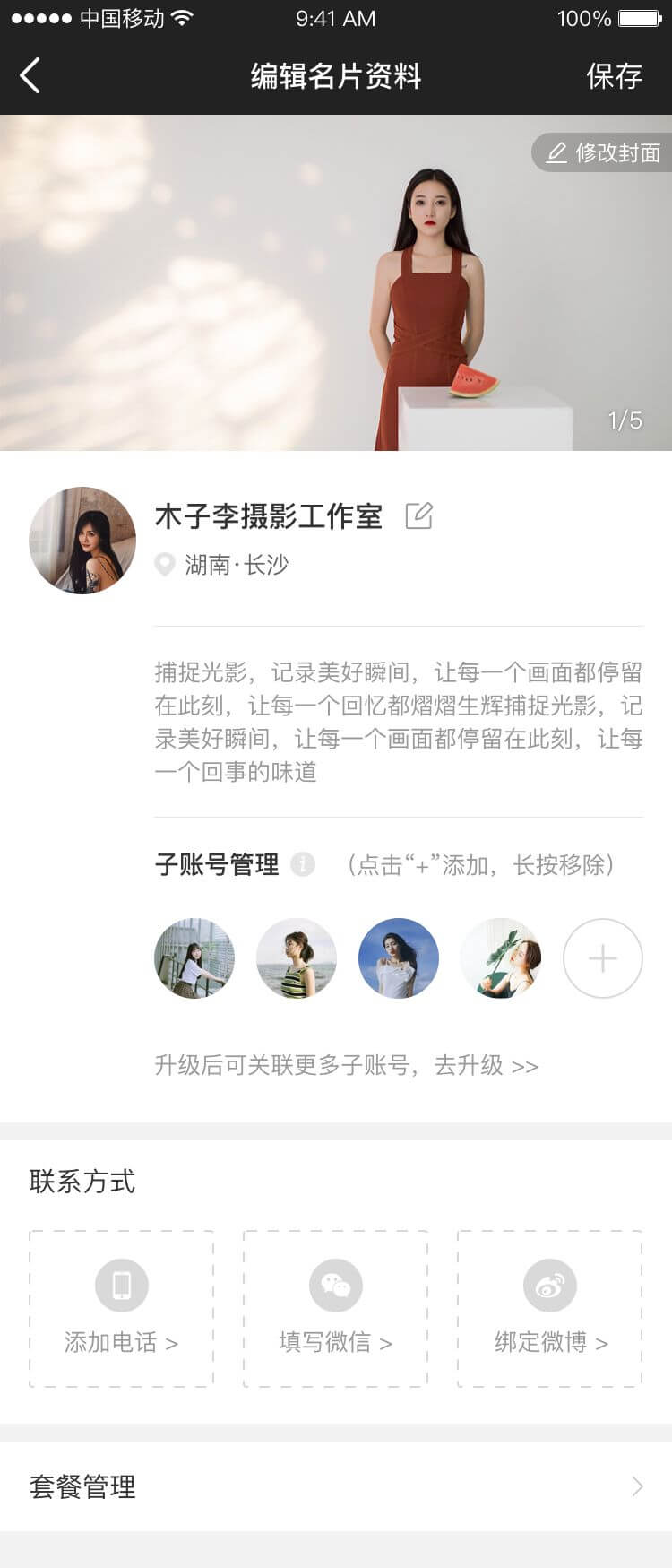Select the sub-account avatar in striped top
This screenshot has height=1568, width=672.
(x=297, y=958)
